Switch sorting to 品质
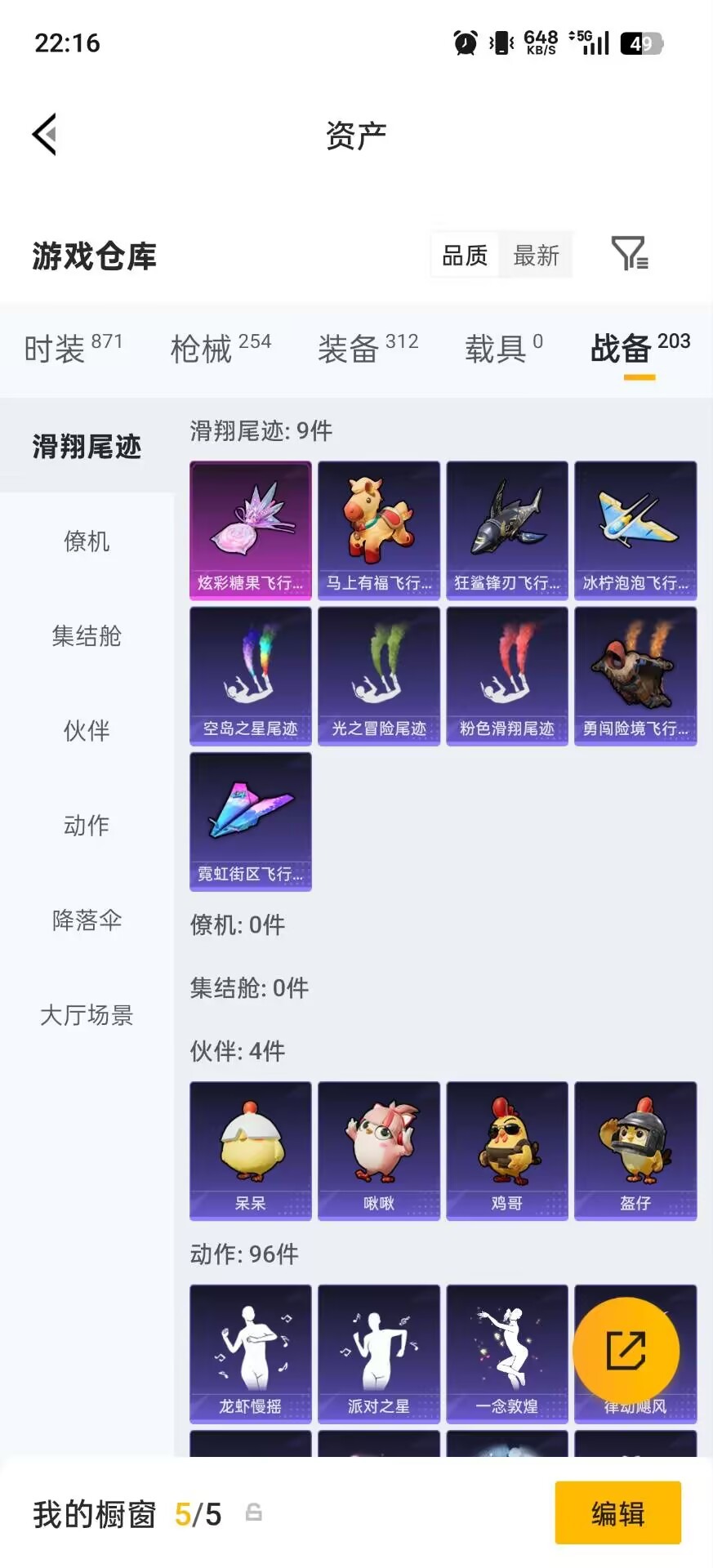The width and height of the screenshot is (713, 1568). tap(463, 255)
